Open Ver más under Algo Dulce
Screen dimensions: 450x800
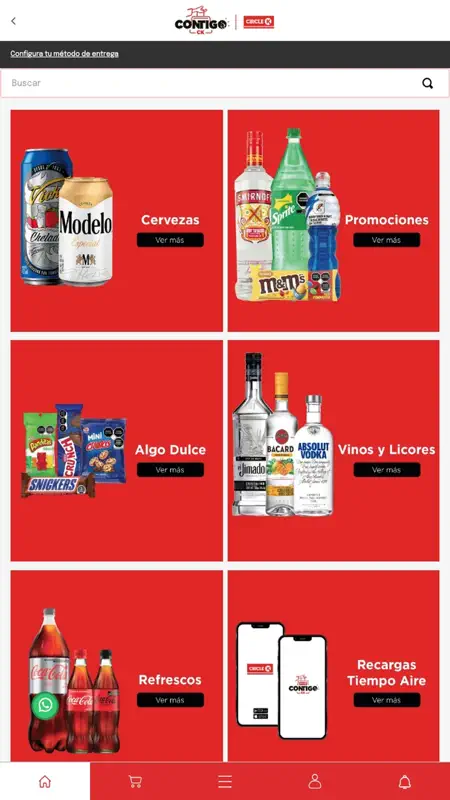click(x=170, y=469)
